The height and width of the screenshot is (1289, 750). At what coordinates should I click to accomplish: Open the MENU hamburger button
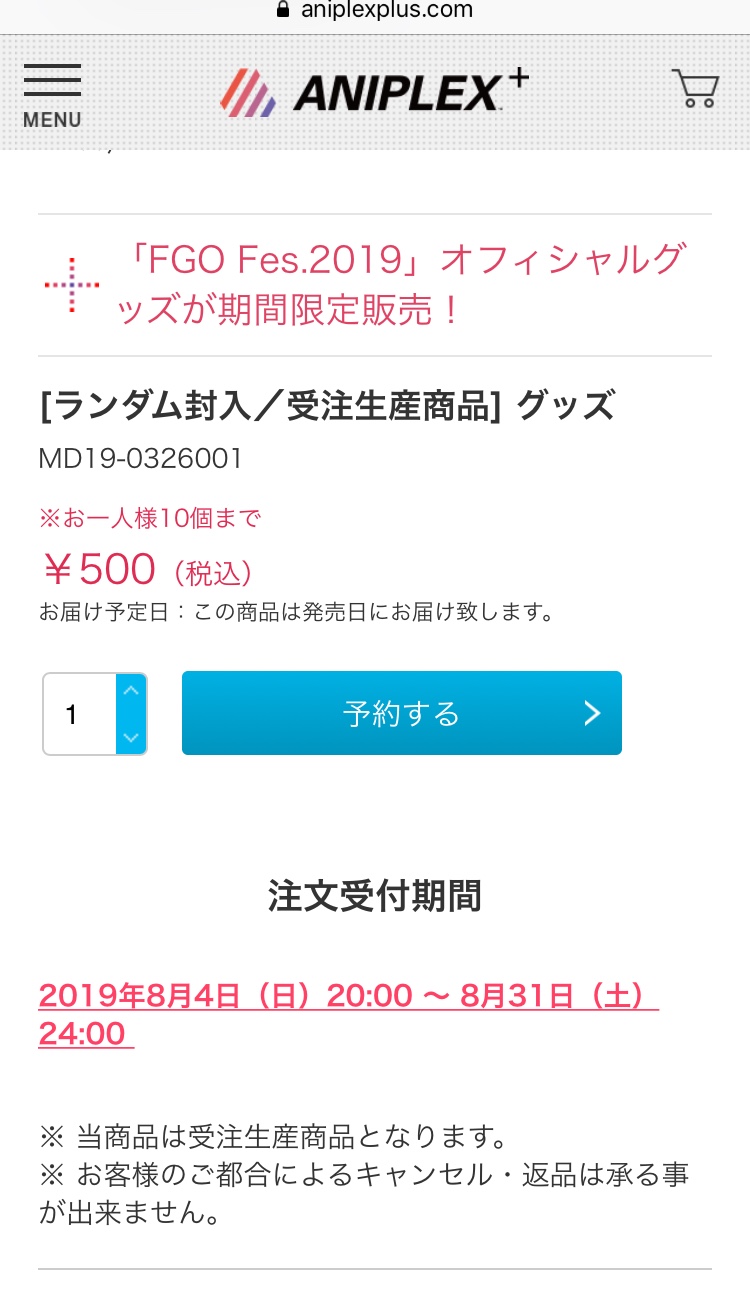click(x=52, y=95)
